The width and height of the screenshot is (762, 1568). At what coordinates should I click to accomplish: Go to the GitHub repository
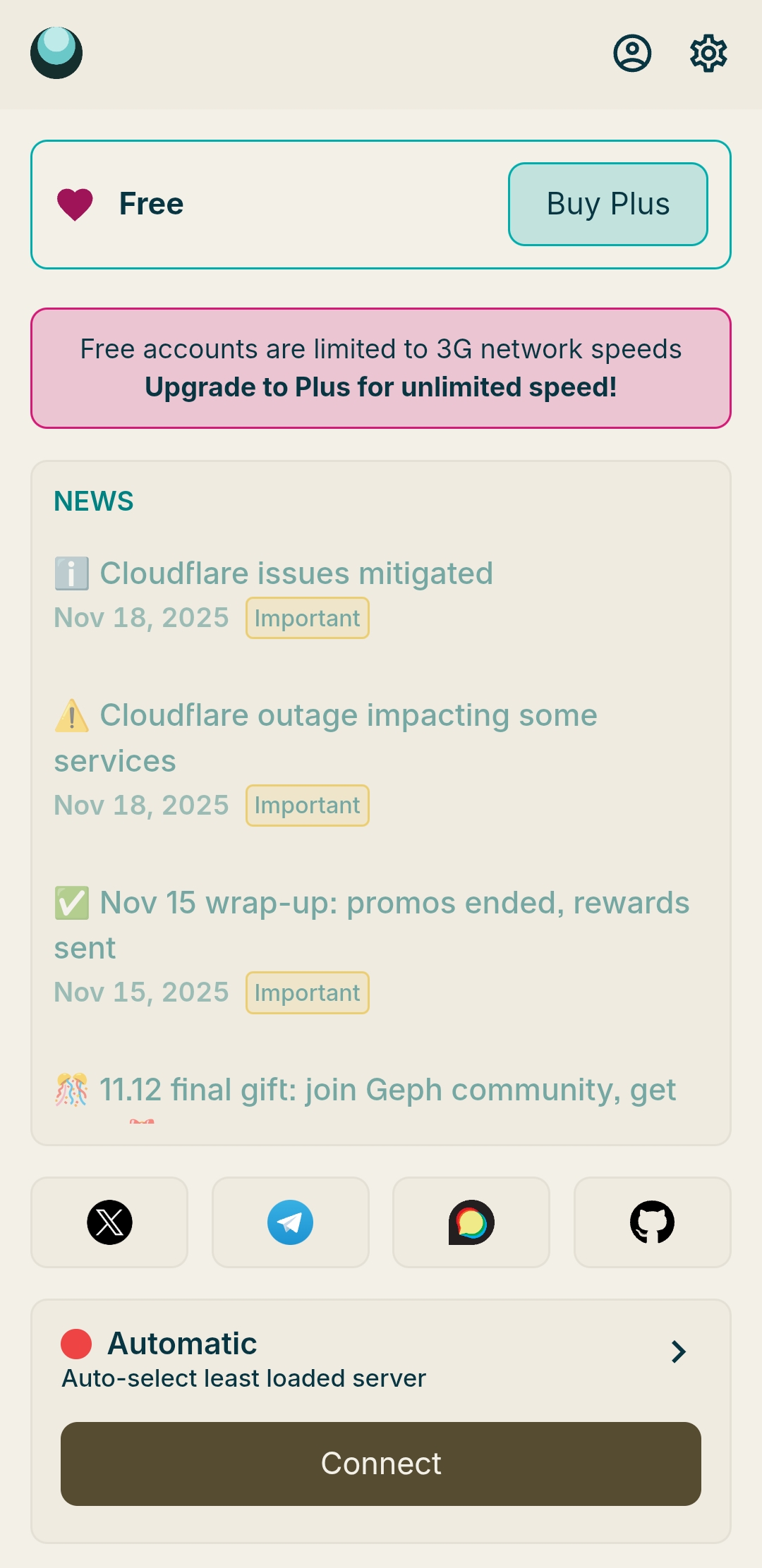(652, 1222)
